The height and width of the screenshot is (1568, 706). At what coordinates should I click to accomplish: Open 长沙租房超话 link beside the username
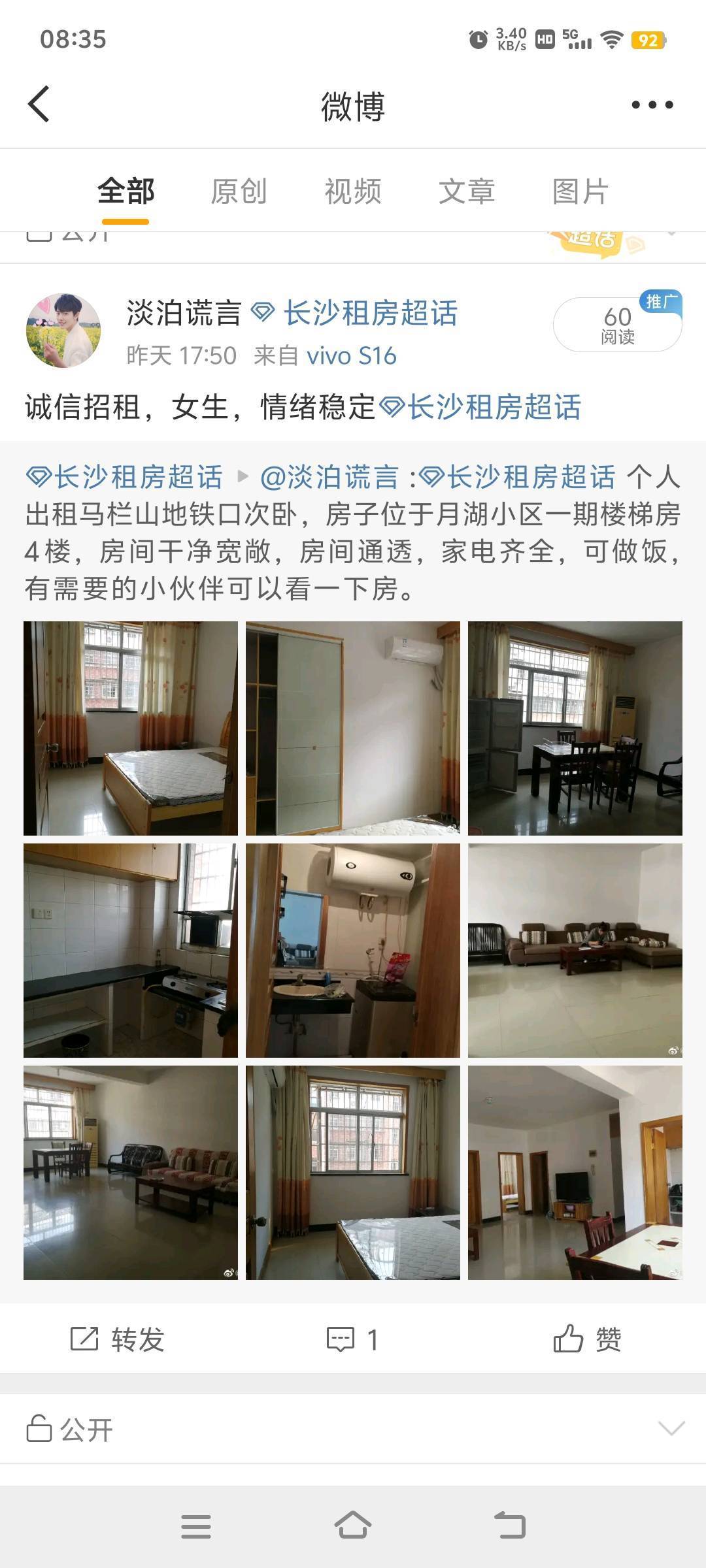point(370,314)
